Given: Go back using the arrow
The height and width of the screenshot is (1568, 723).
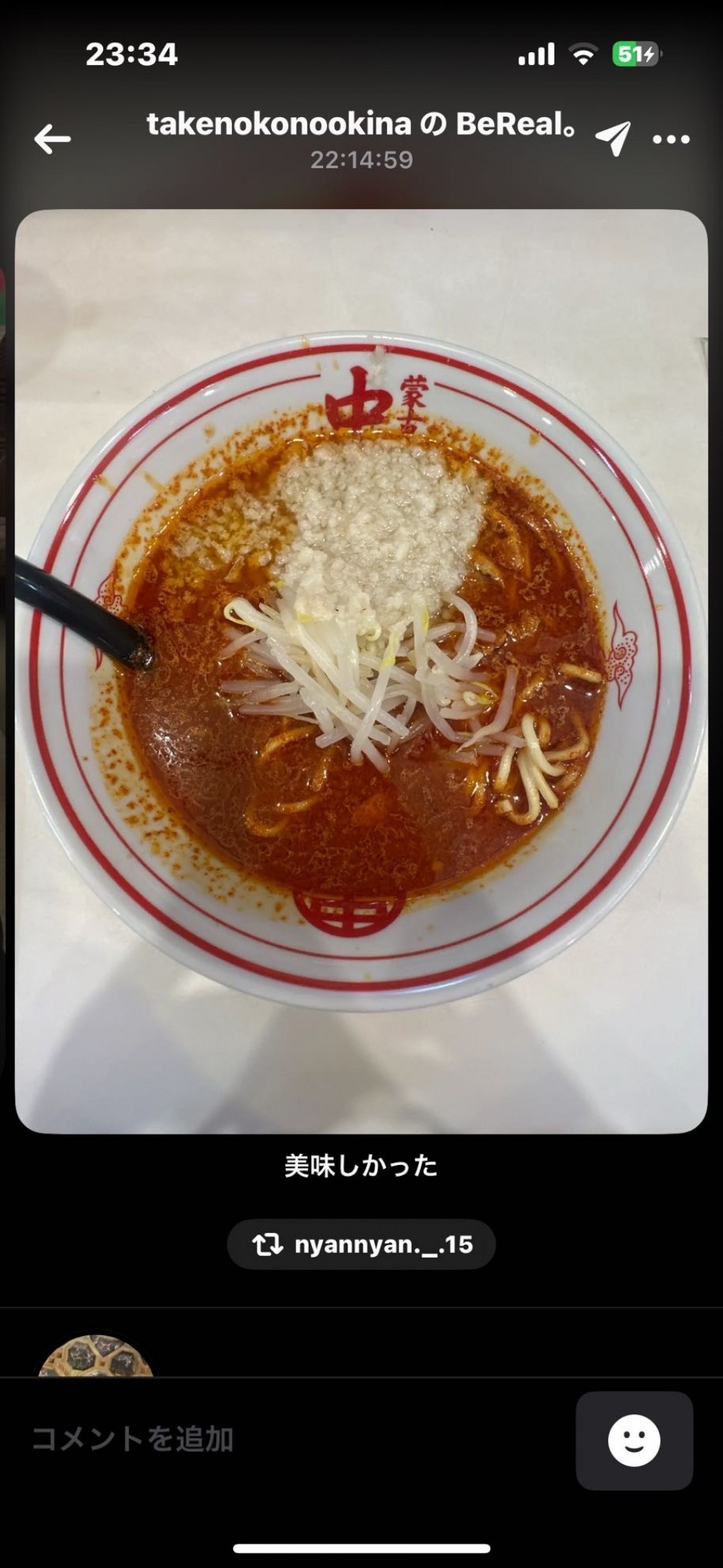Looking at the screenshot, I should (52, 140).
